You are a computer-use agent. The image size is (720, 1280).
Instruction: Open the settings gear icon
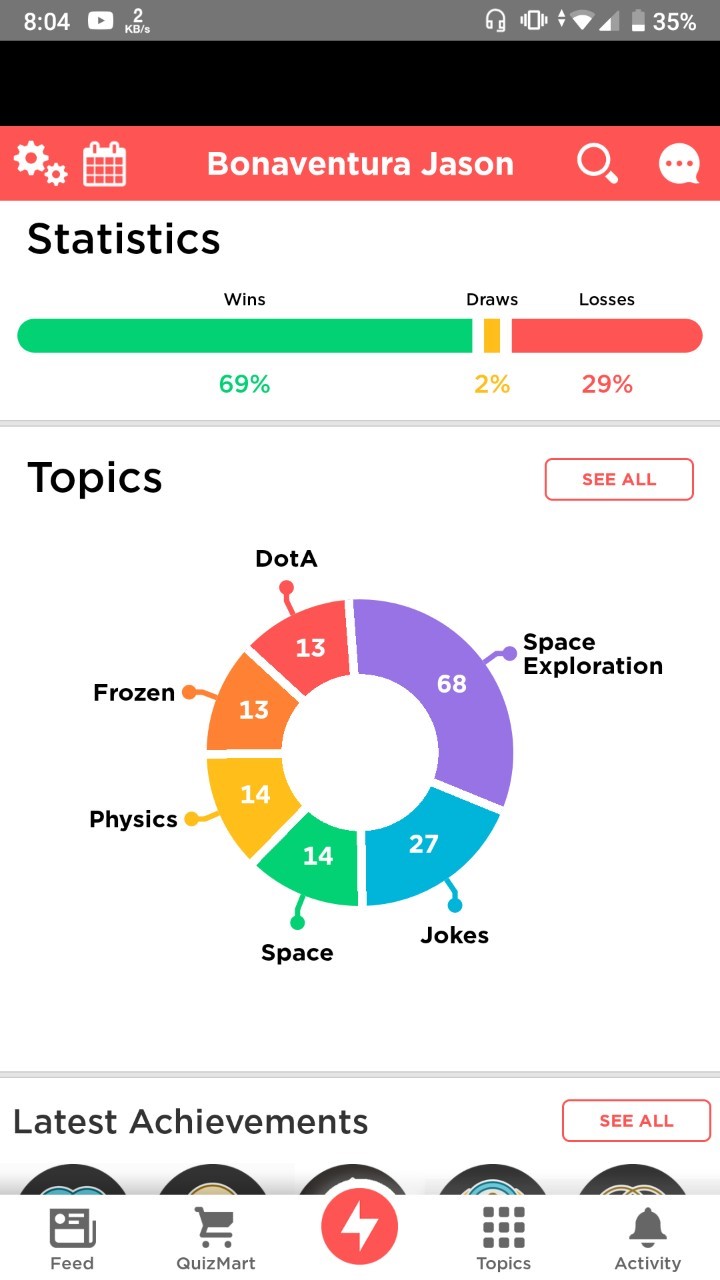[40, 163]
